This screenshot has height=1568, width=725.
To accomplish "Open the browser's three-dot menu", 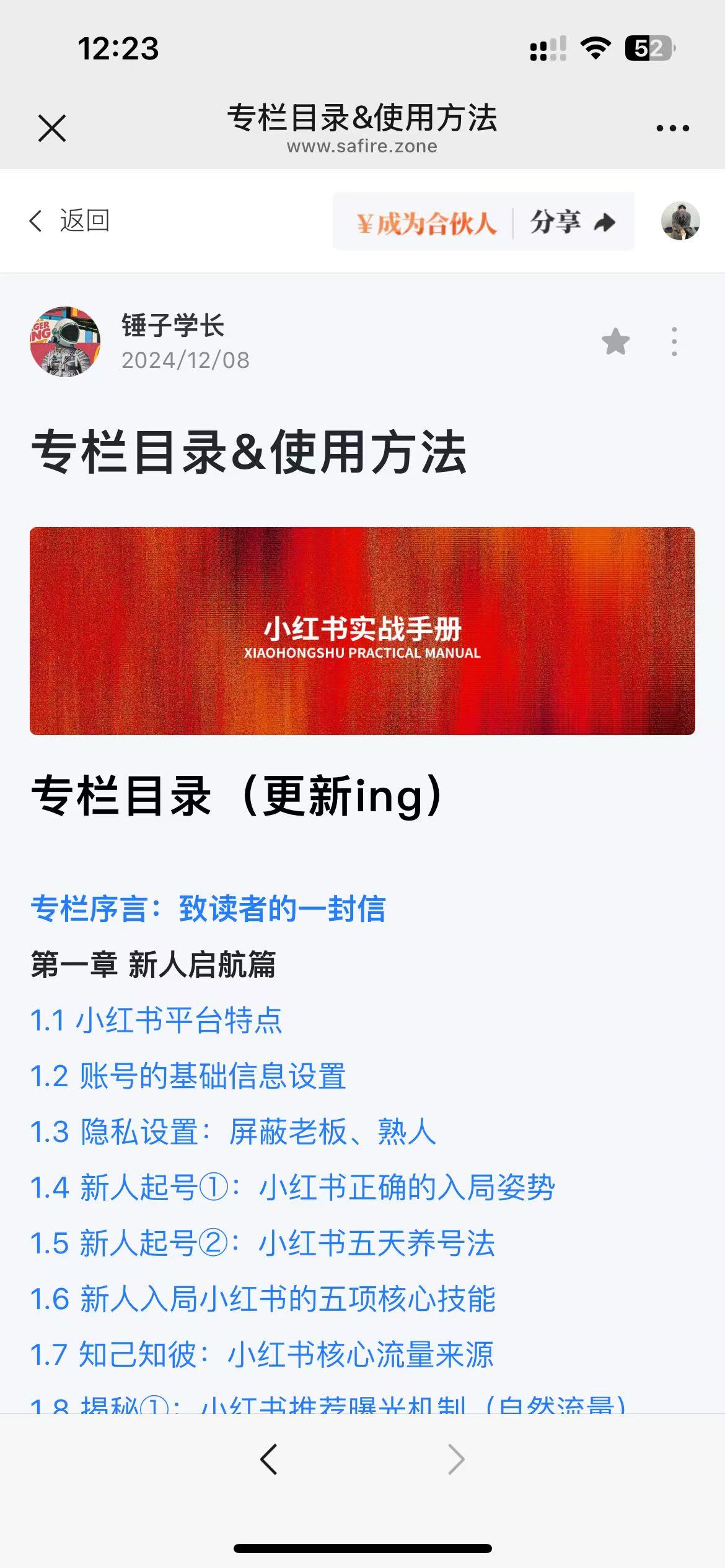I will (672, 128).
